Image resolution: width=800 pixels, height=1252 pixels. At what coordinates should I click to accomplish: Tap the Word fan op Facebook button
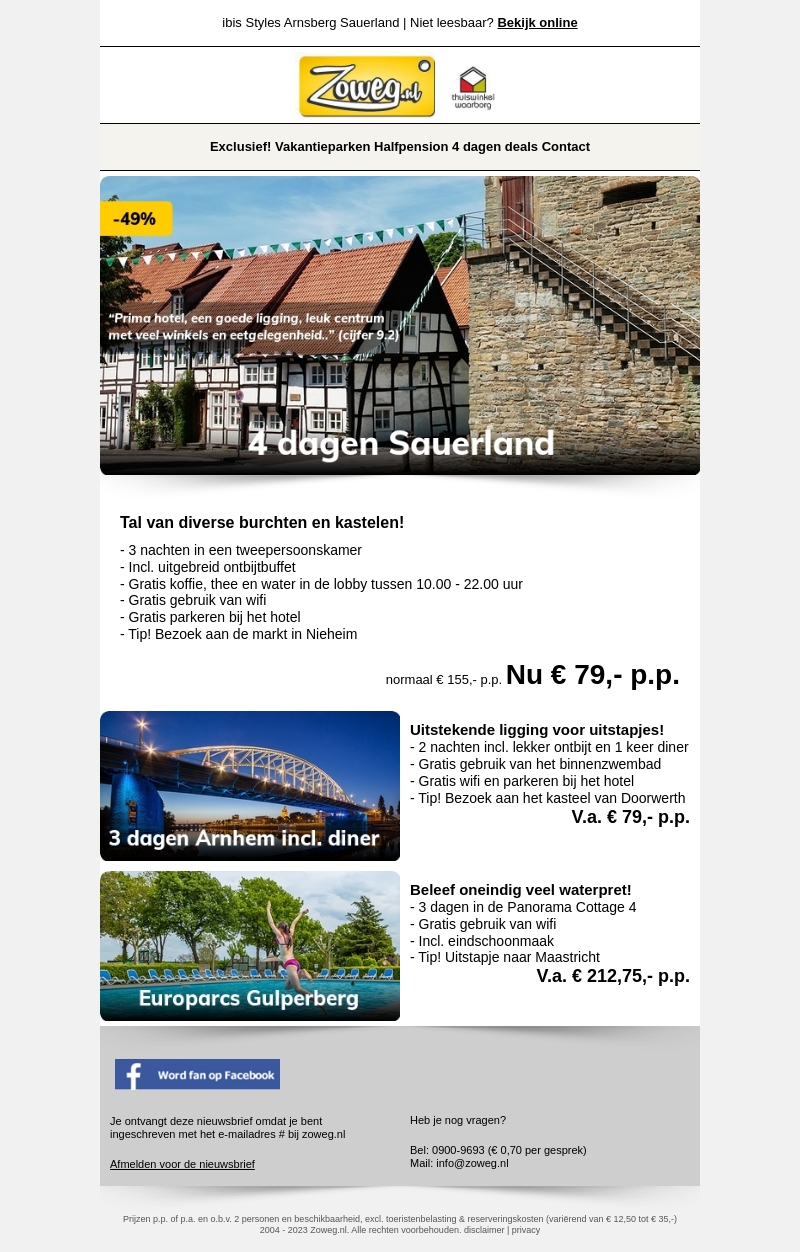[x=197, y=1074]
